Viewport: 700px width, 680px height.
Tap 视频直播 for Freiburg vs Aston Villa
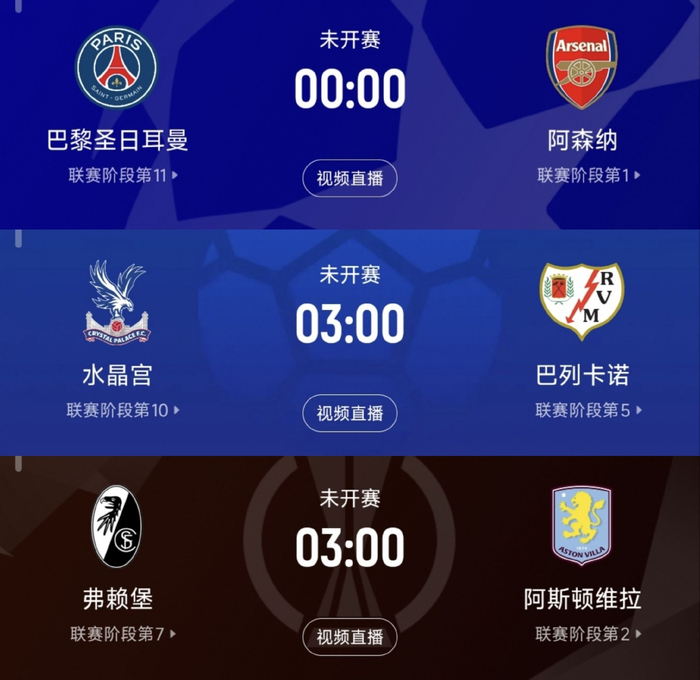350,637
